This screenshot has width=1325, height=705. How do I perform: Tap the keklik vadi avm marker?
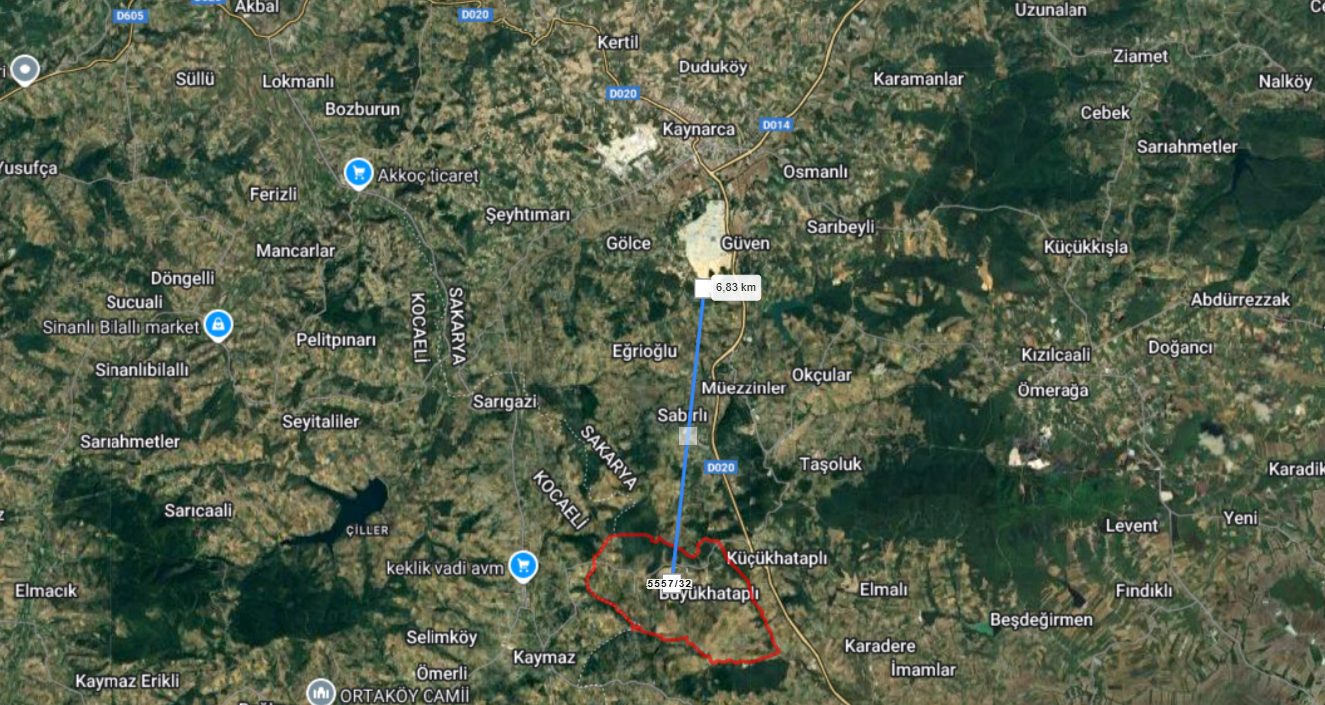(522, 566)
